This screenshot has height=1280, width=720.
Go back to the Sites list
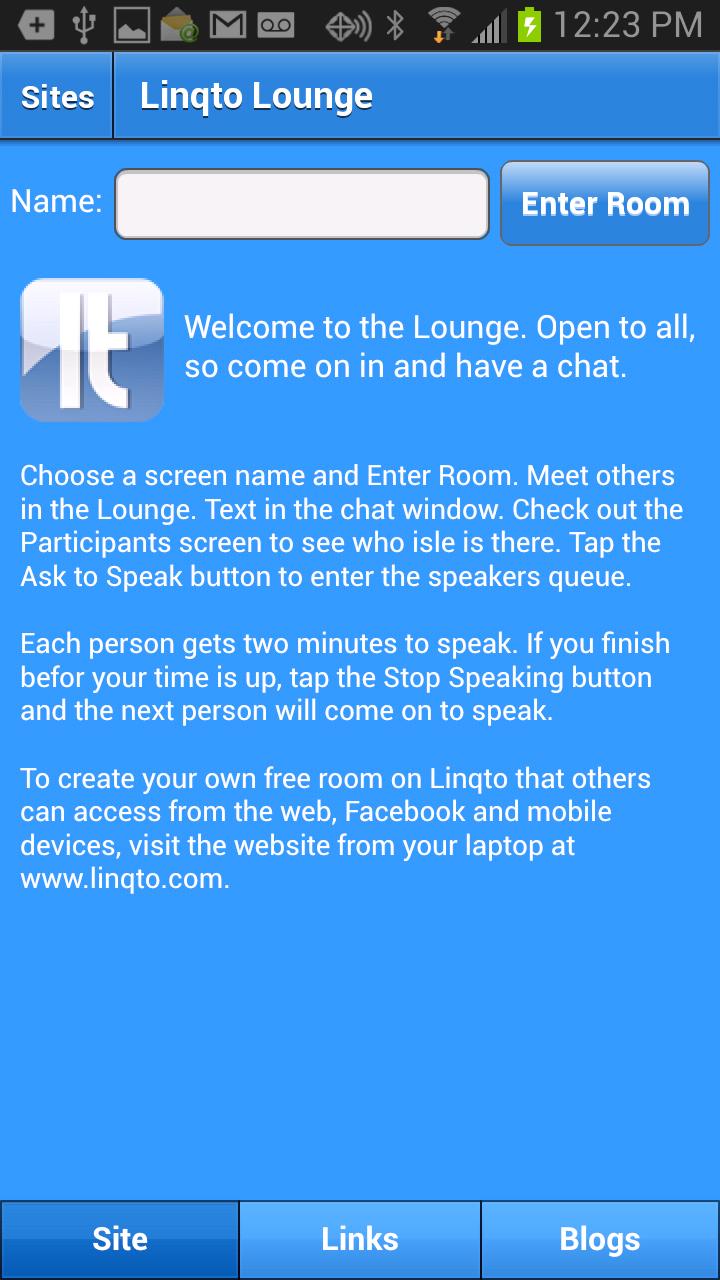click(x=57, y=97)
